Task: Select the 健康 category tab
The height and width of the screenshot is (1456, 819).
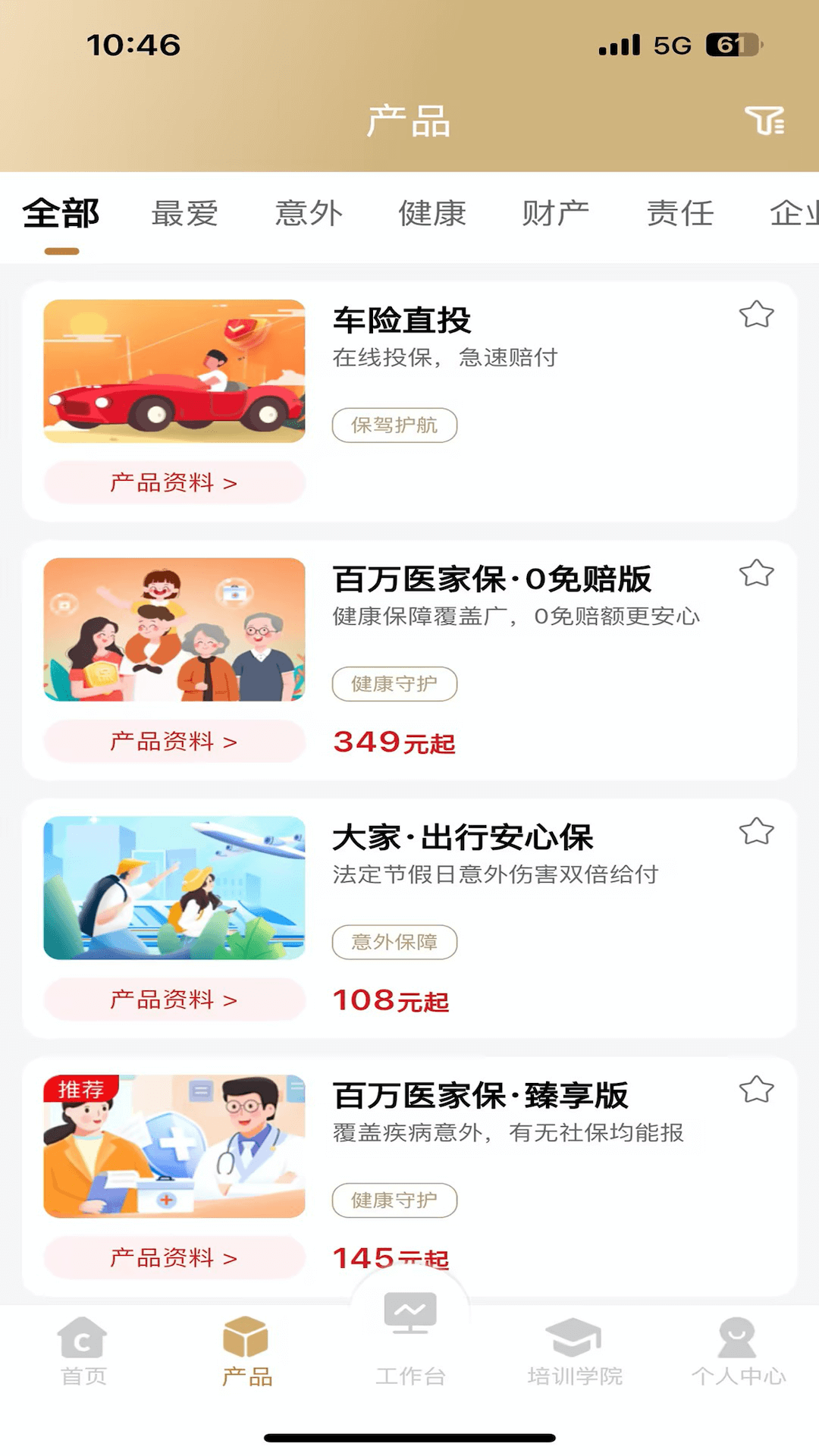Action: 432,213
